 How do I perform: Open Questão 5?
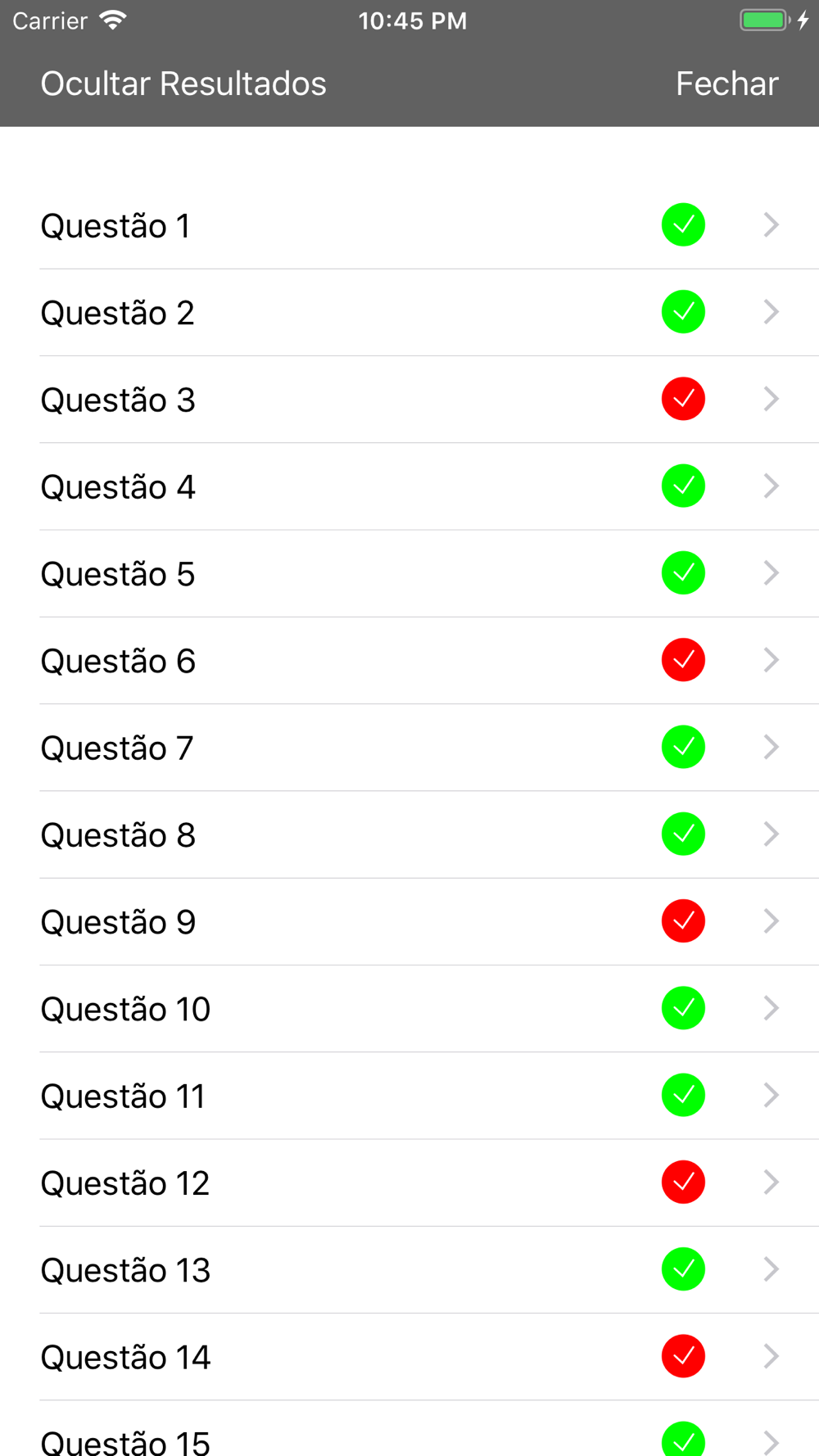coord(409,573)
